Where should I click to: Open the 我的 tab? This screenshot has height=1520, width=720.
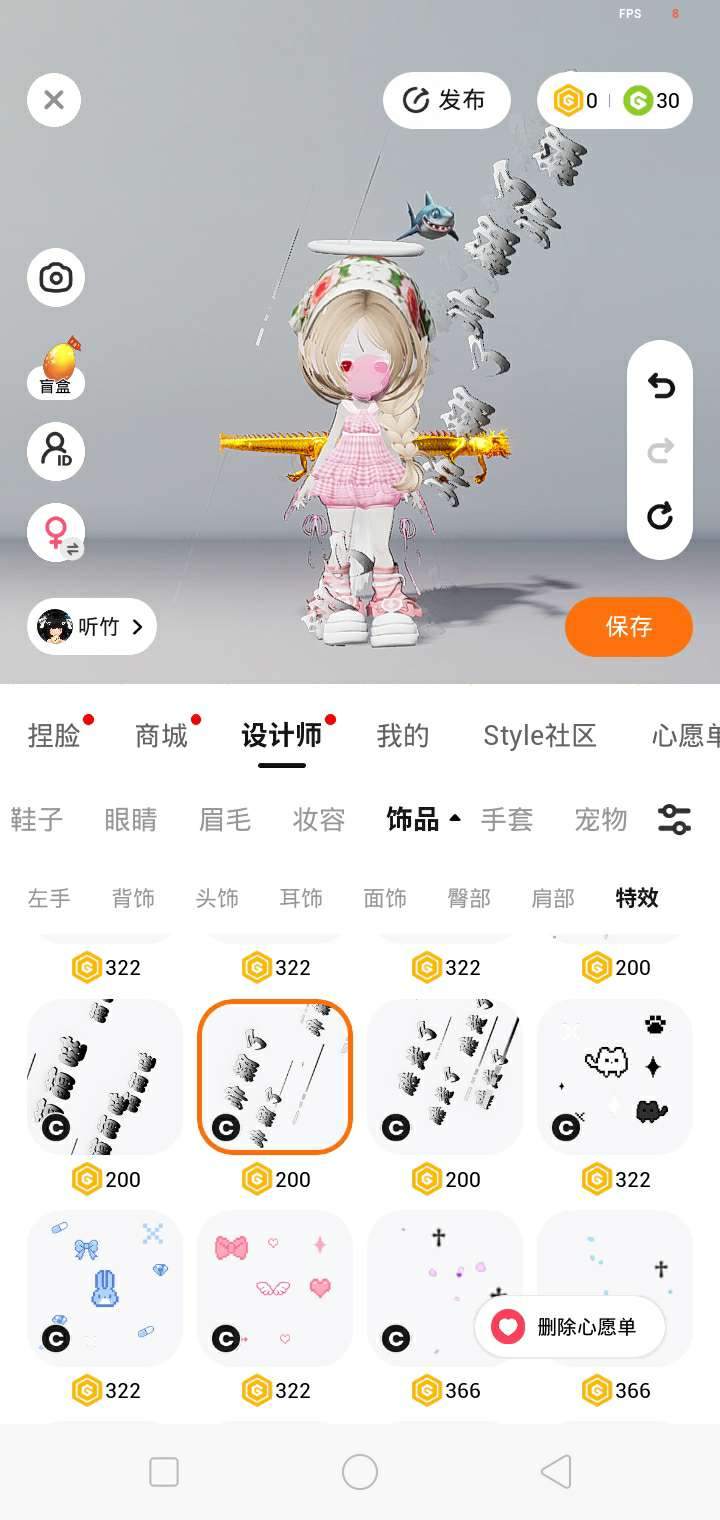click(x=403, y=736)
